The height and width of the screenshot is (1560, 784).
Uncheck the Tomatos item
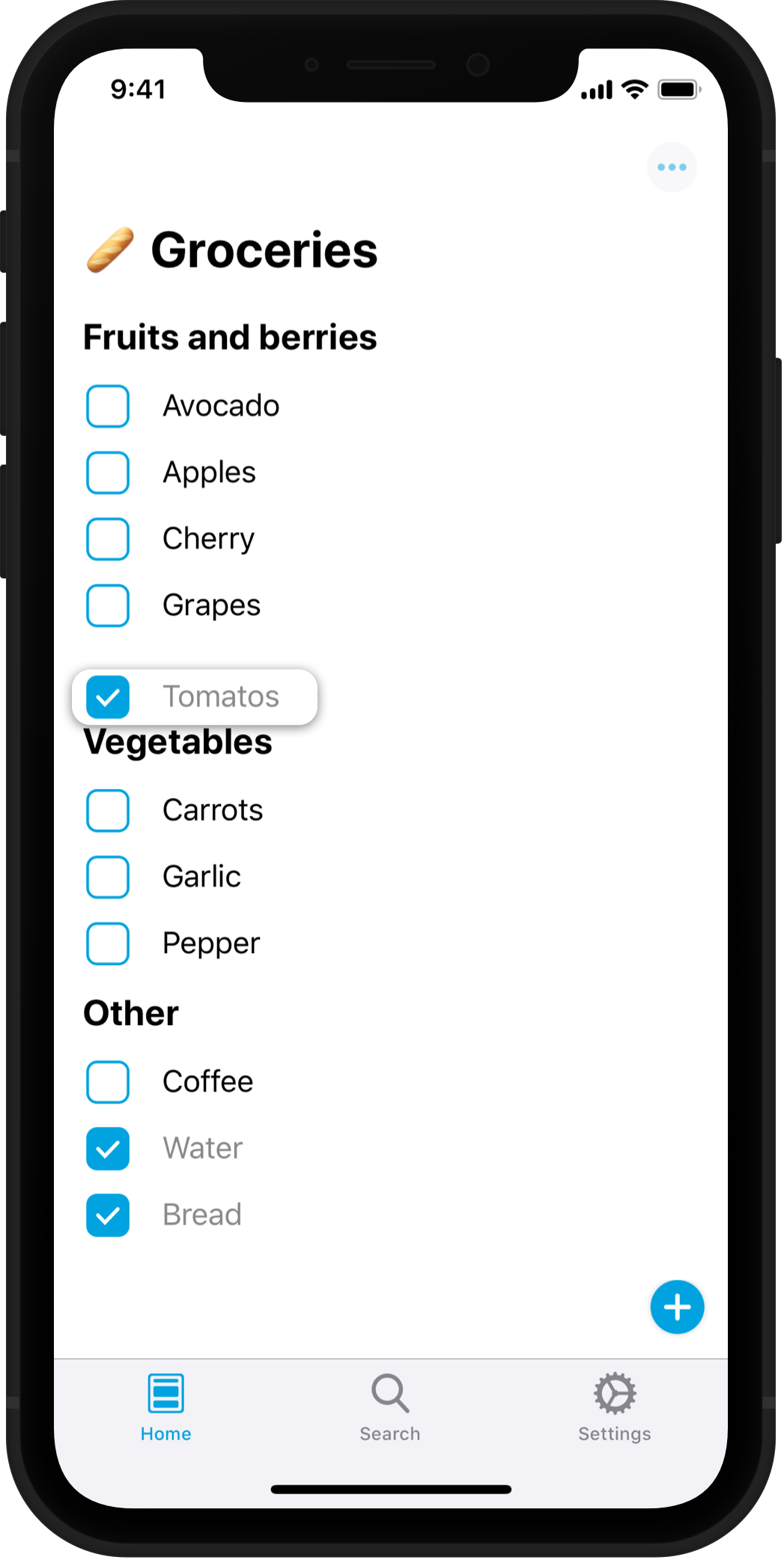108,697
